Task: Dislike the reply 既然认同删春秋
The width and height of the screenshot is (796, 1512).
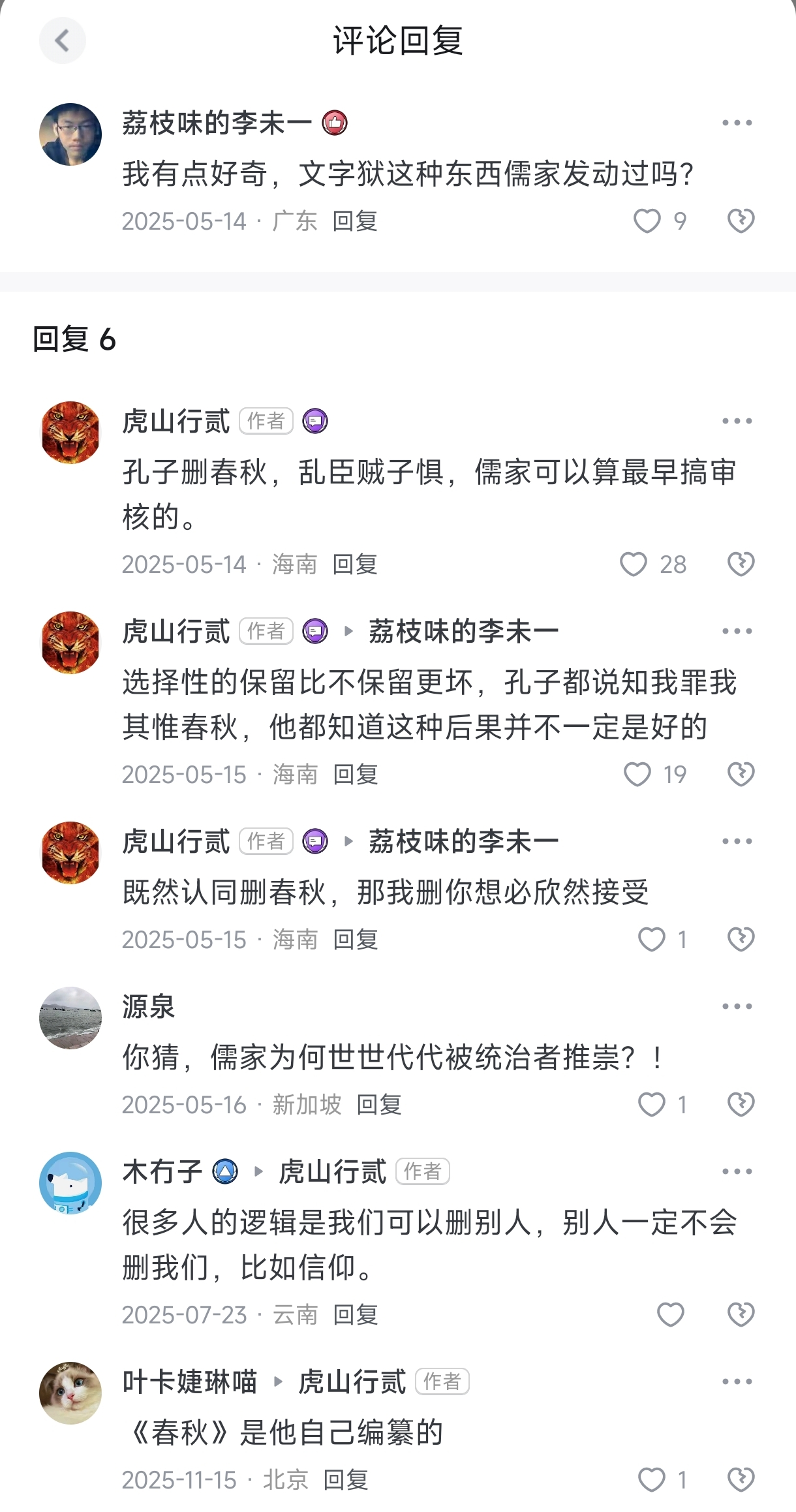Action: [x=741, y=940]
